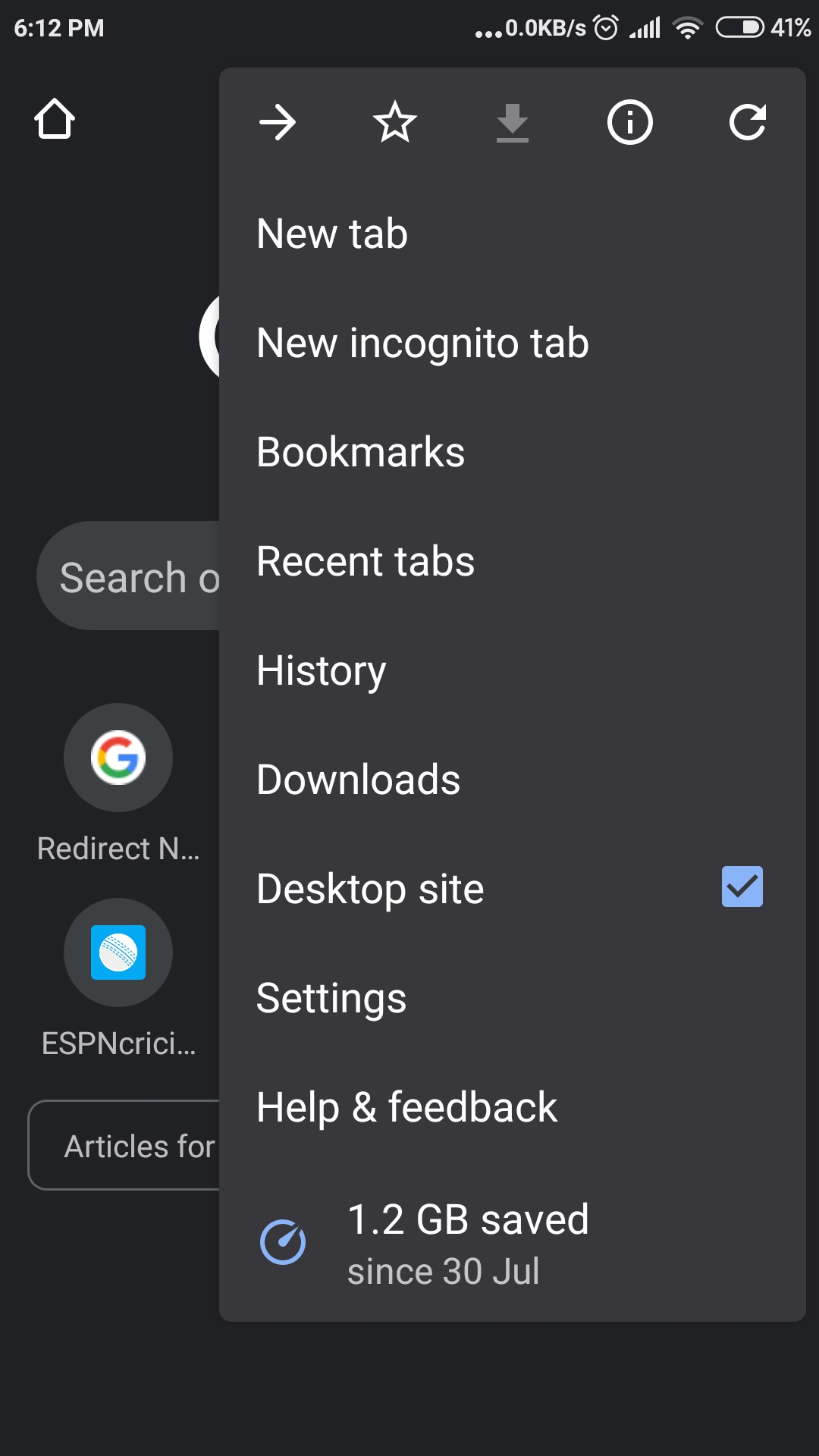Bookmark this page using the star icon
The image size is (819, 1456).
(394, 121)
